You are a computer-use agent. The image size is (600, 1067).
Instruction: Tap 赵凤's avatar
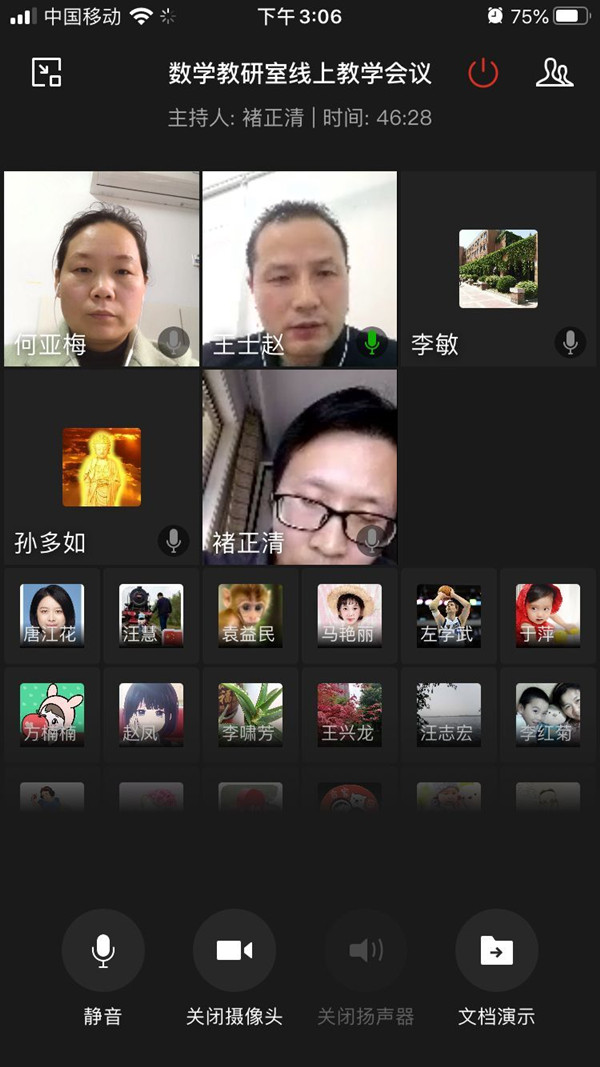click(151, 714)
